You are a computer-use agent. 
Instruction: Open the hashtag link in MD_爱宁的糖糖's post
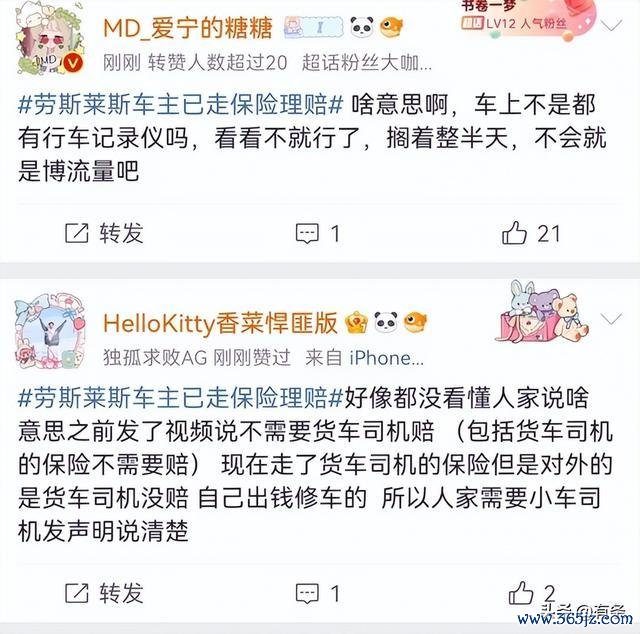click(182, 104)
